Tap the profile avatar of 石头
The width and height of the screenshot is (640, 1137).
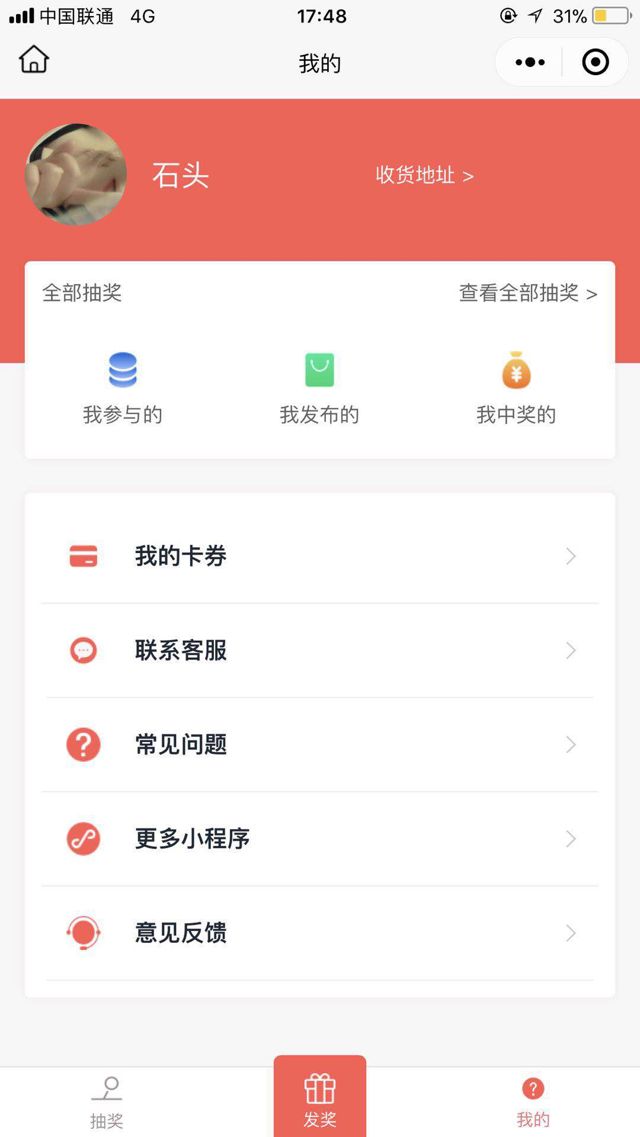[x=76, y=175]
